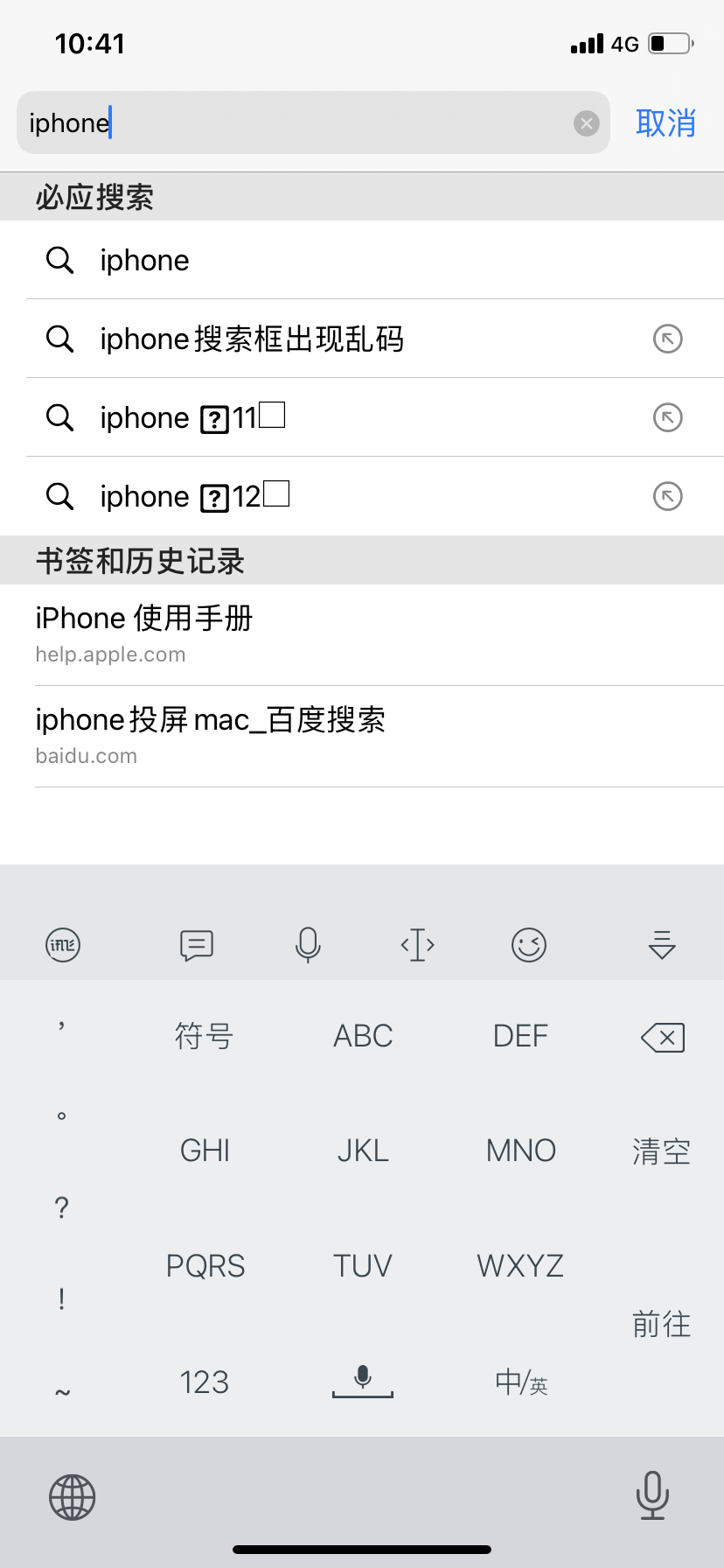Screen dimensions: 724x1568
Task: Tap 前往 to go to the search
Action: [661, 1324]
